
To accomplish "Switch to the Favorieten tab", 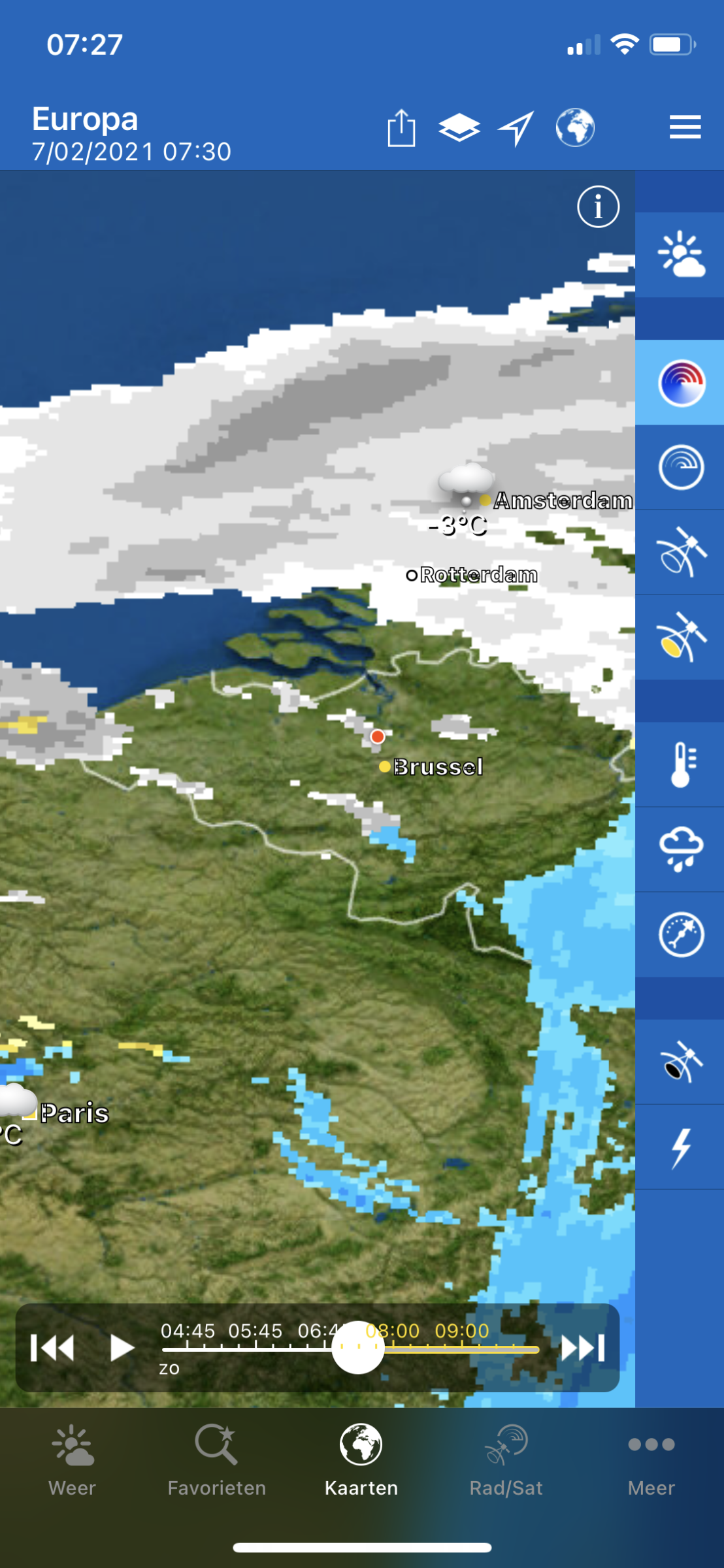I will [216, 1463].
